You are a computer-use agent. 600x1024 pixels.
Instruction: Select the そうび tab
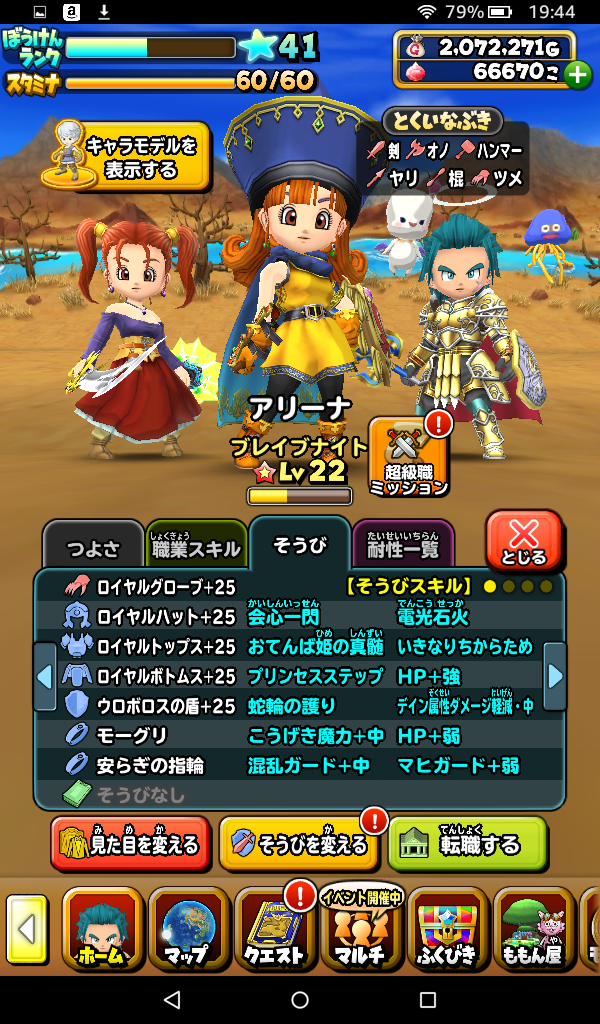point(299,544)
